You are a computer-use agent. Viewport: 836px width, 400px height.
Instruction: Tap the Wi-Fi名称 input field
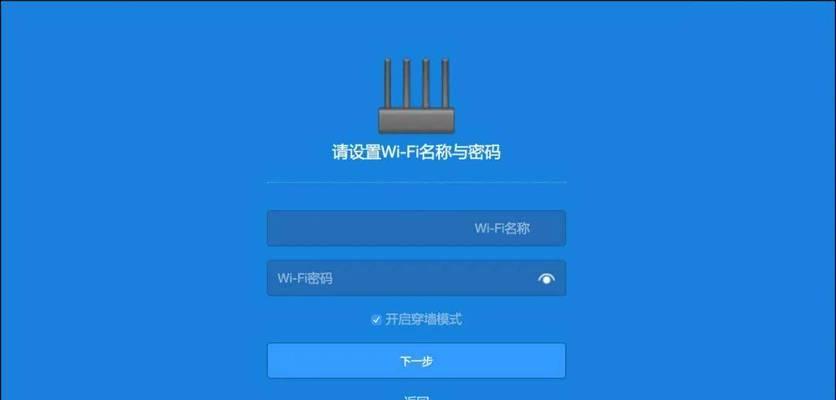coord(415,228)
